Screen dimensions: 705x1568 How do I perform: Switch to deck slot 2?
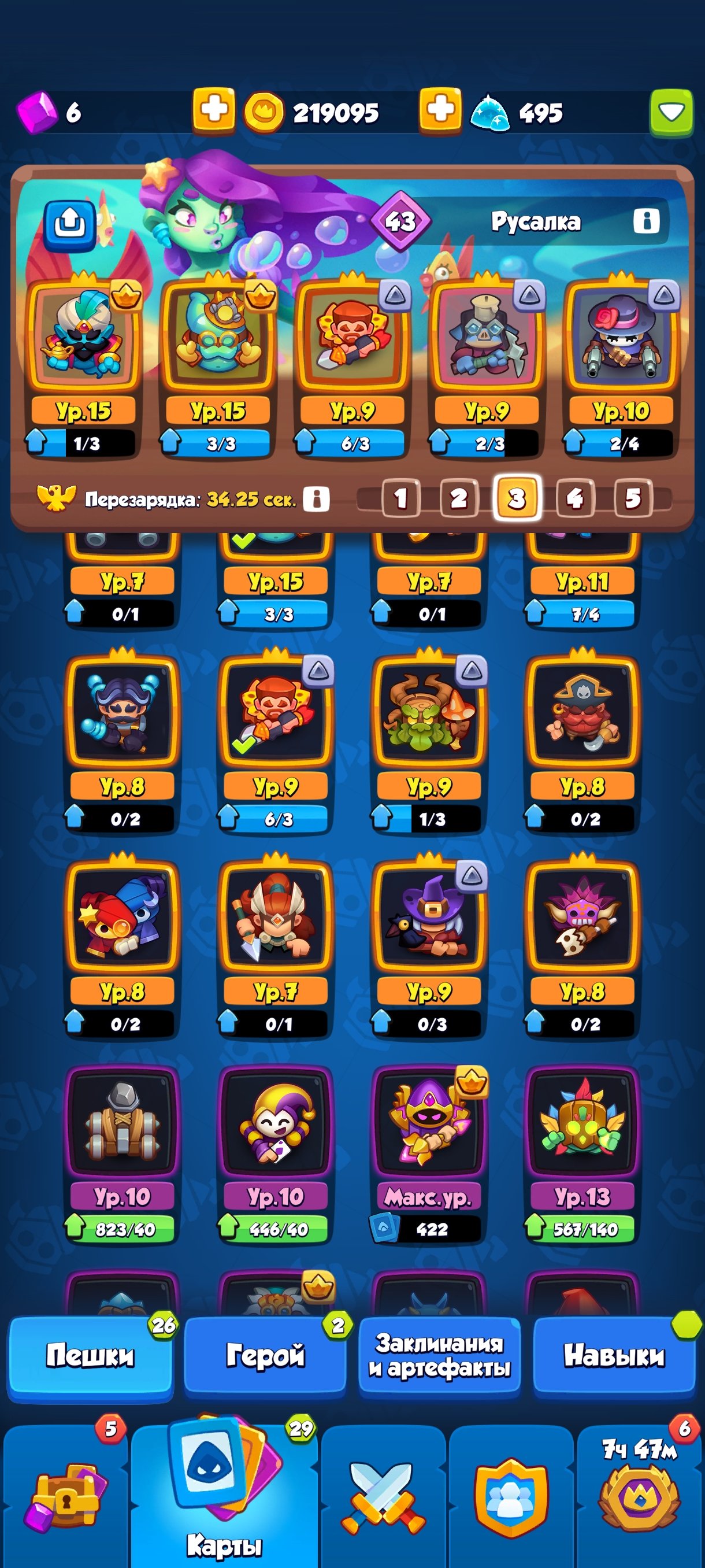459,498
